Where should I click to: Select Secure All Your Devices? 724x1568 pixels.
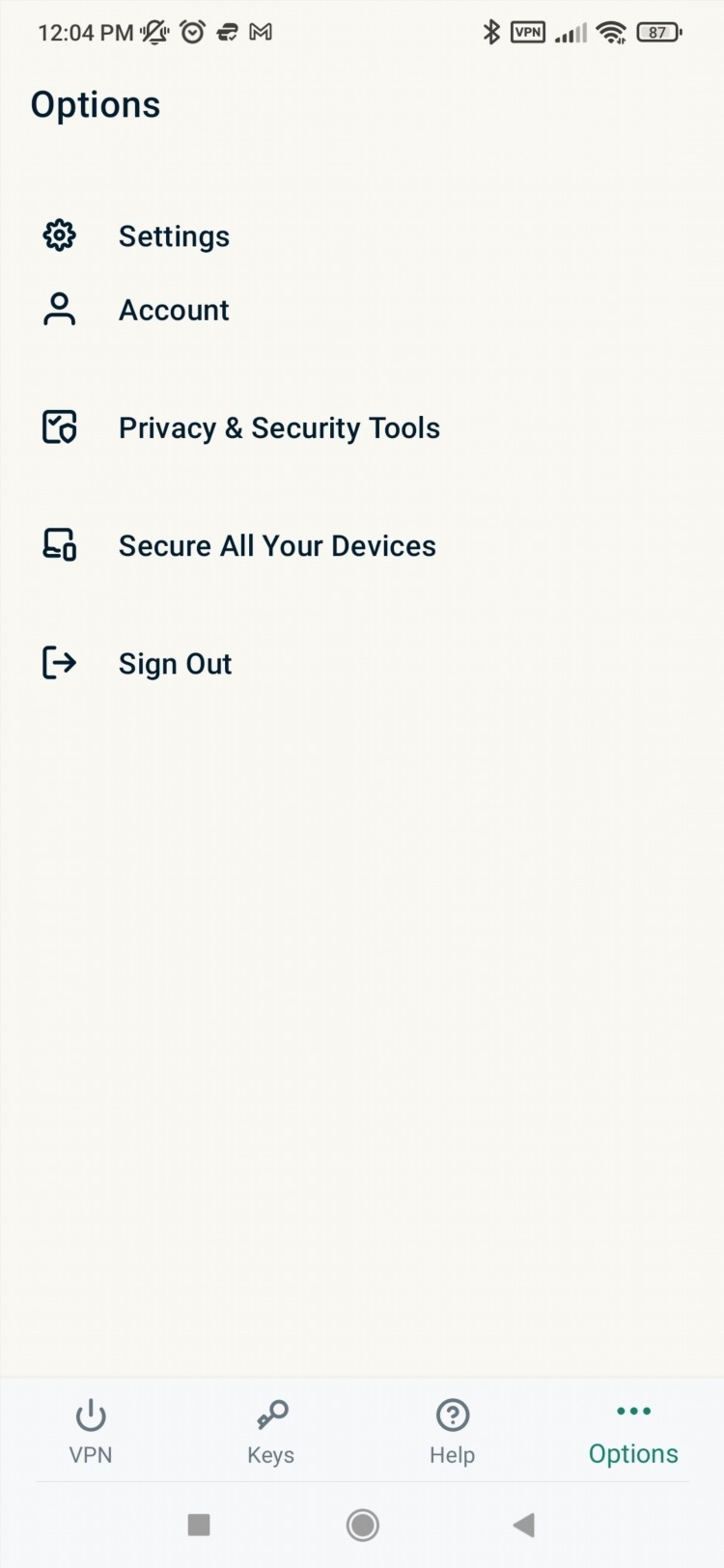coord(276,546)
